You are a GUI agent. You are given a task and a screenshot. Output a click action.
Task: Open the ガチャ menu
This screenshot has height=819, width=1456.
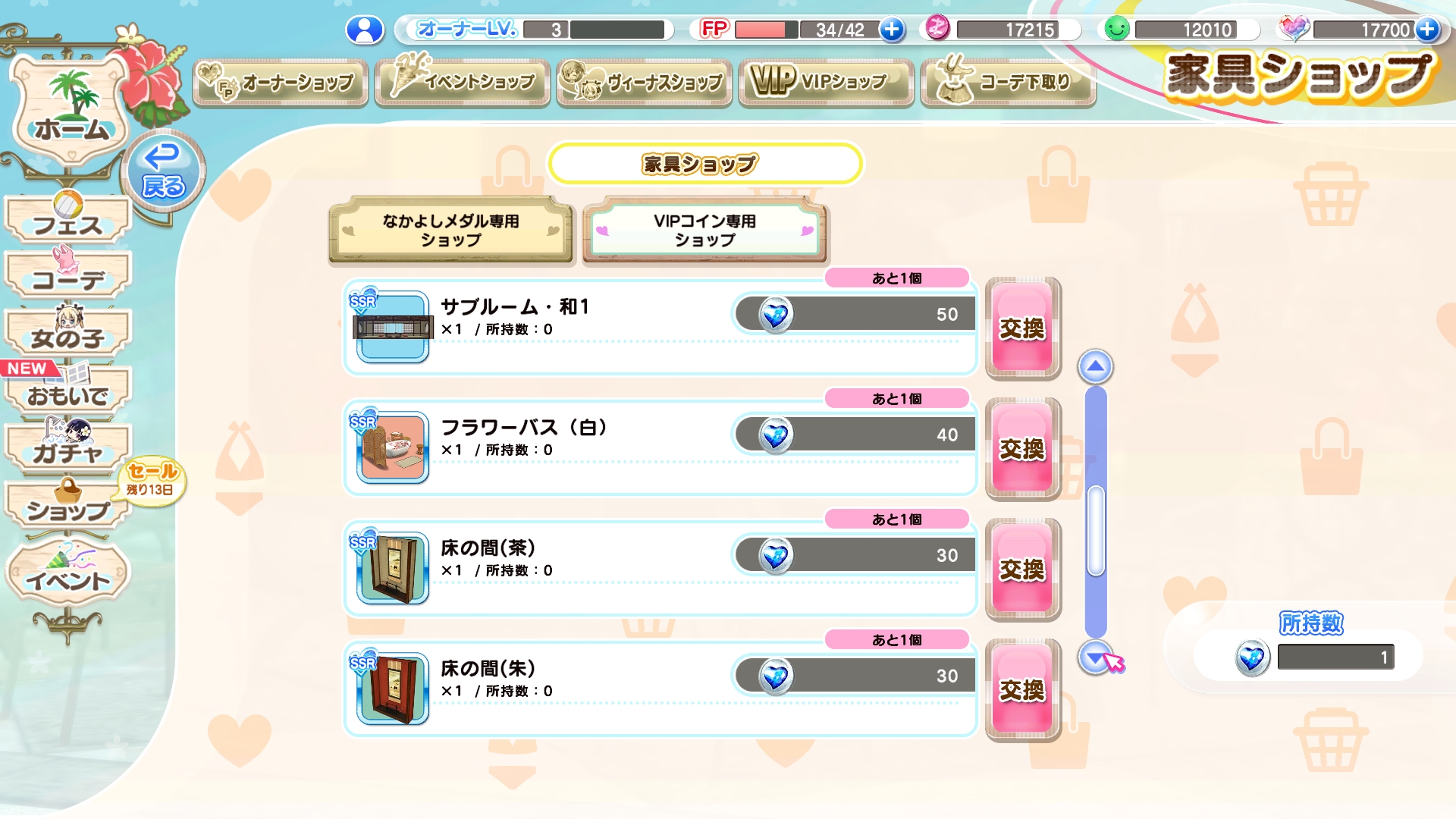pos(68,450)
